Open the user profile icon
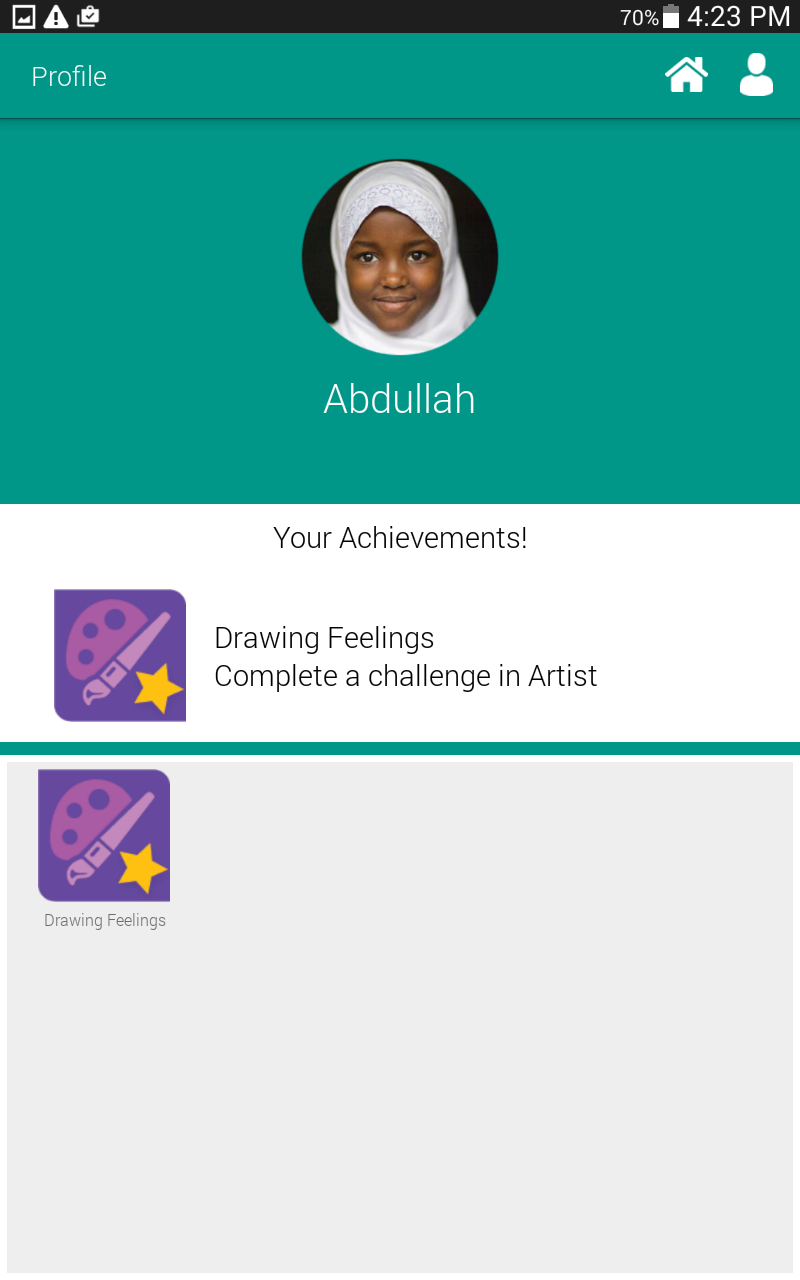Viewport: 800px width, 1280px height. [756, 75]
